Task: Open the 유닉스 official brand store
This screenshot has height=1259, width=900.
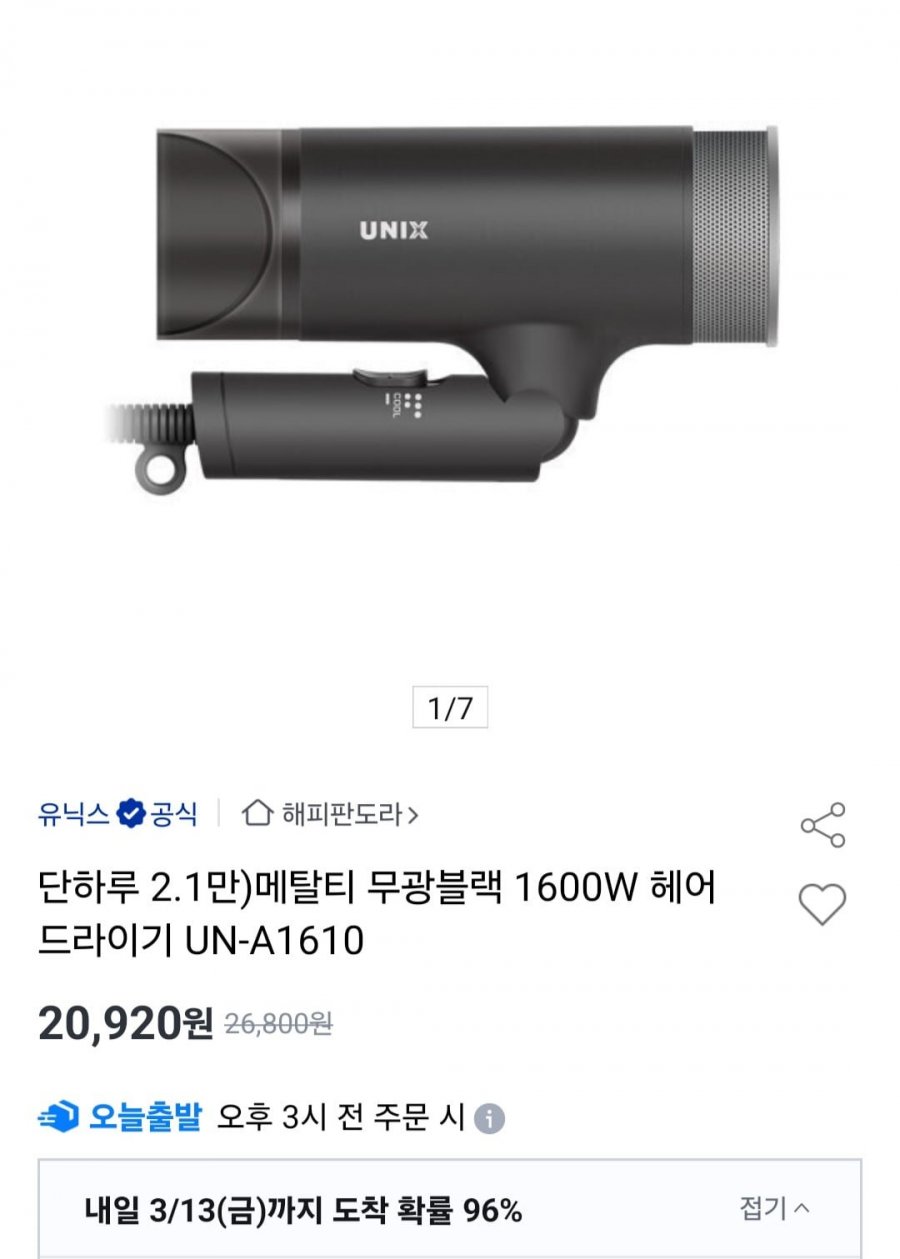Action: (117, 813)
